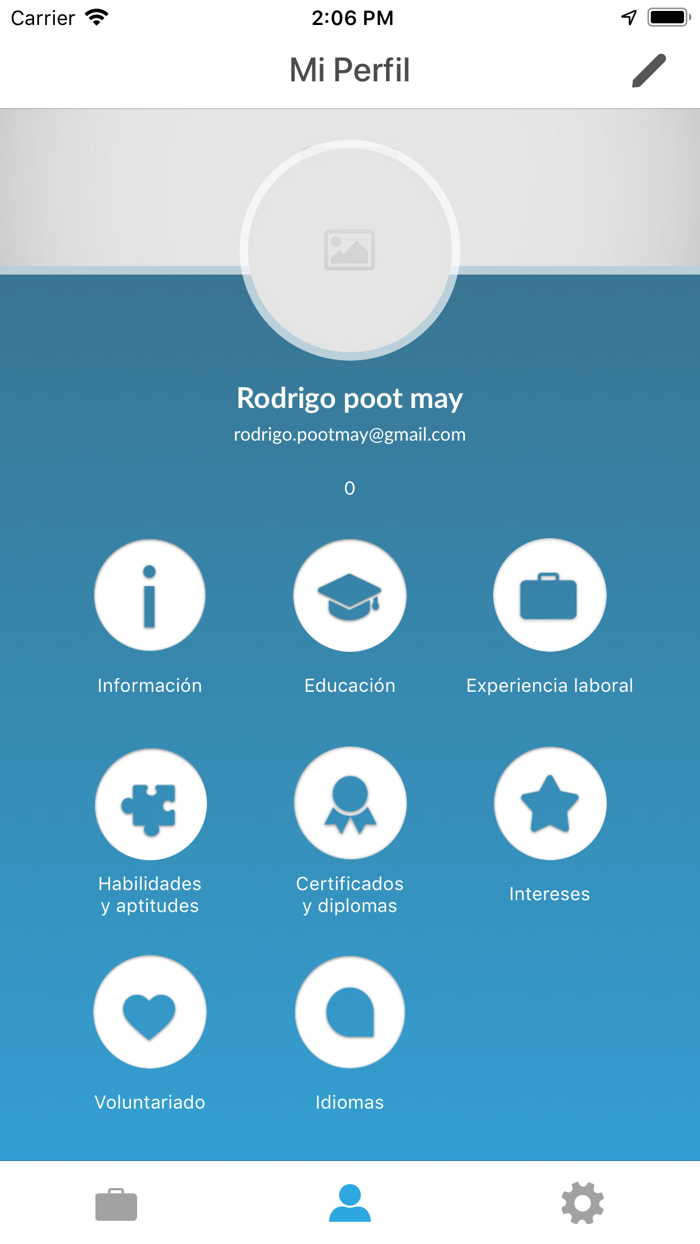Image resolution: width=700 pixels, height=1244 pixels.
Task: Select the profile person tab
Action: coord(350,1203)
